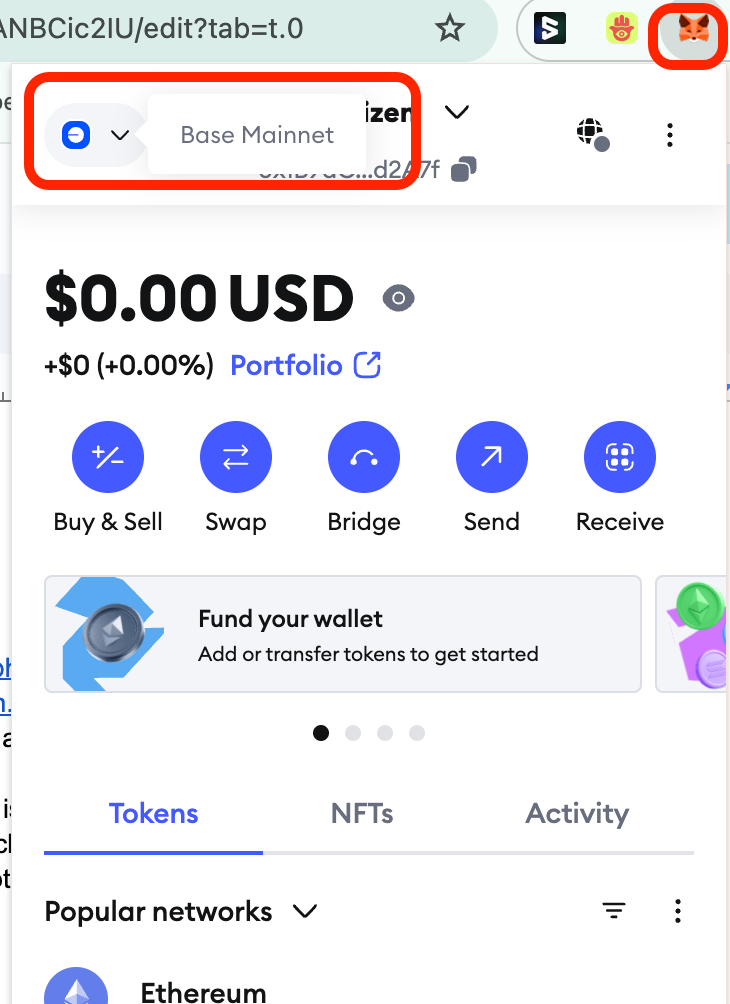Image resolution: width=730 pixels, height=1004 pixels.
Task: Click the Fund your wallet banner
Action: pyautogui.click(x=342, y=634)
